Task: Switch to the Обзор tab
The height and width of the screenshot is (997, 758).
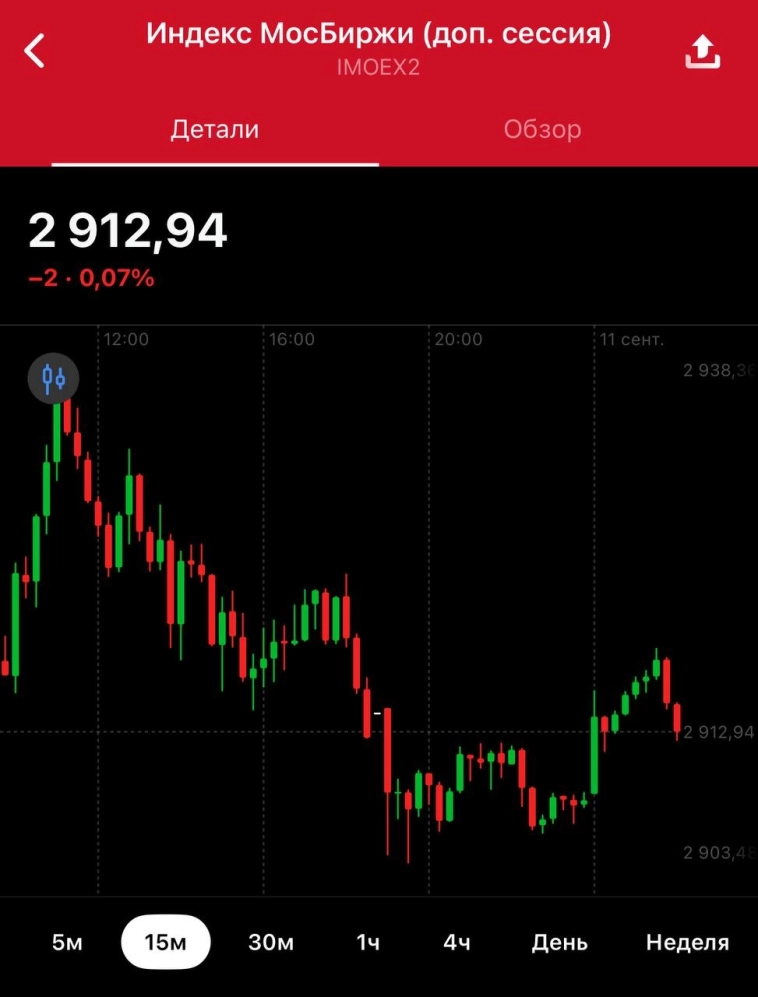Action: (542, 129)
